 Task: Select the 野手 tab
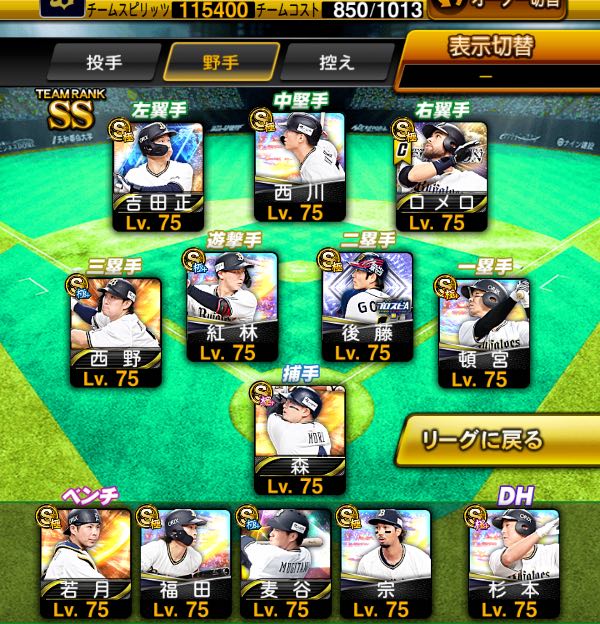pos(221,62)
